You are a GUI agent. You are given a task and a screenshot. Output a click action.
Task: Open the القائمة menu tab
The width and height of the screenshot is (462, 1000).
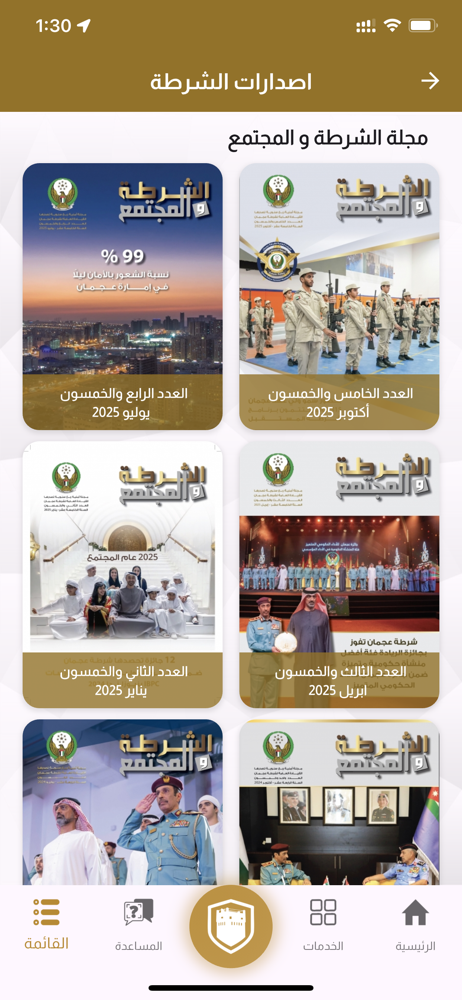click(x=47, y=925)
